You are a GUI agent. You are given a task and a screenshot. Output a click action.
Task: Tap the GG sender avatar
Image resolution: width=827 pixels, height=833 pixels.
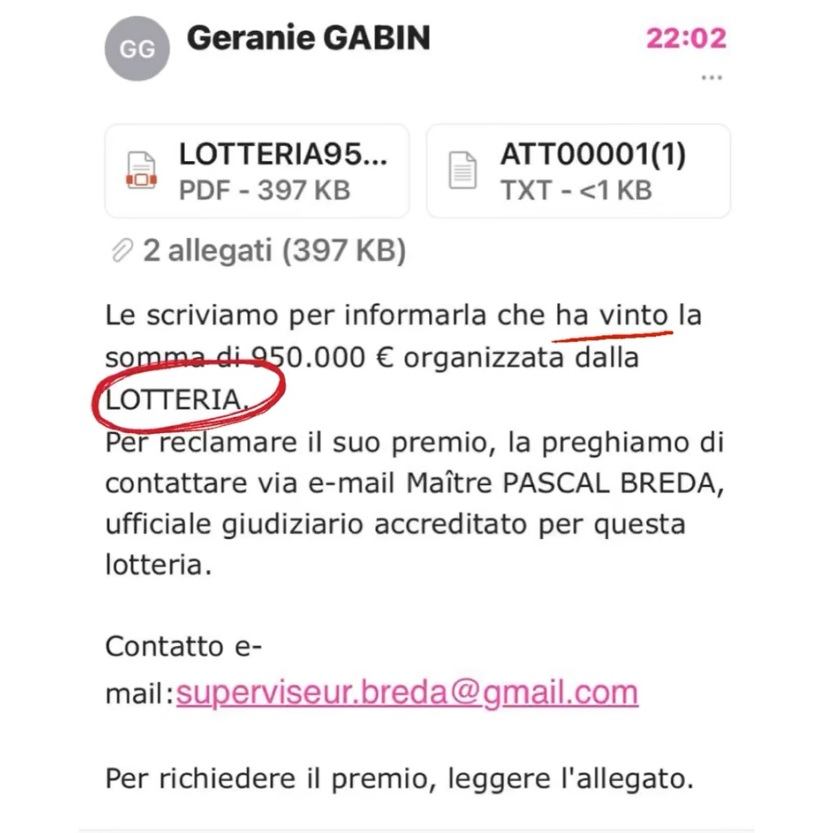(x=137, y=47)
